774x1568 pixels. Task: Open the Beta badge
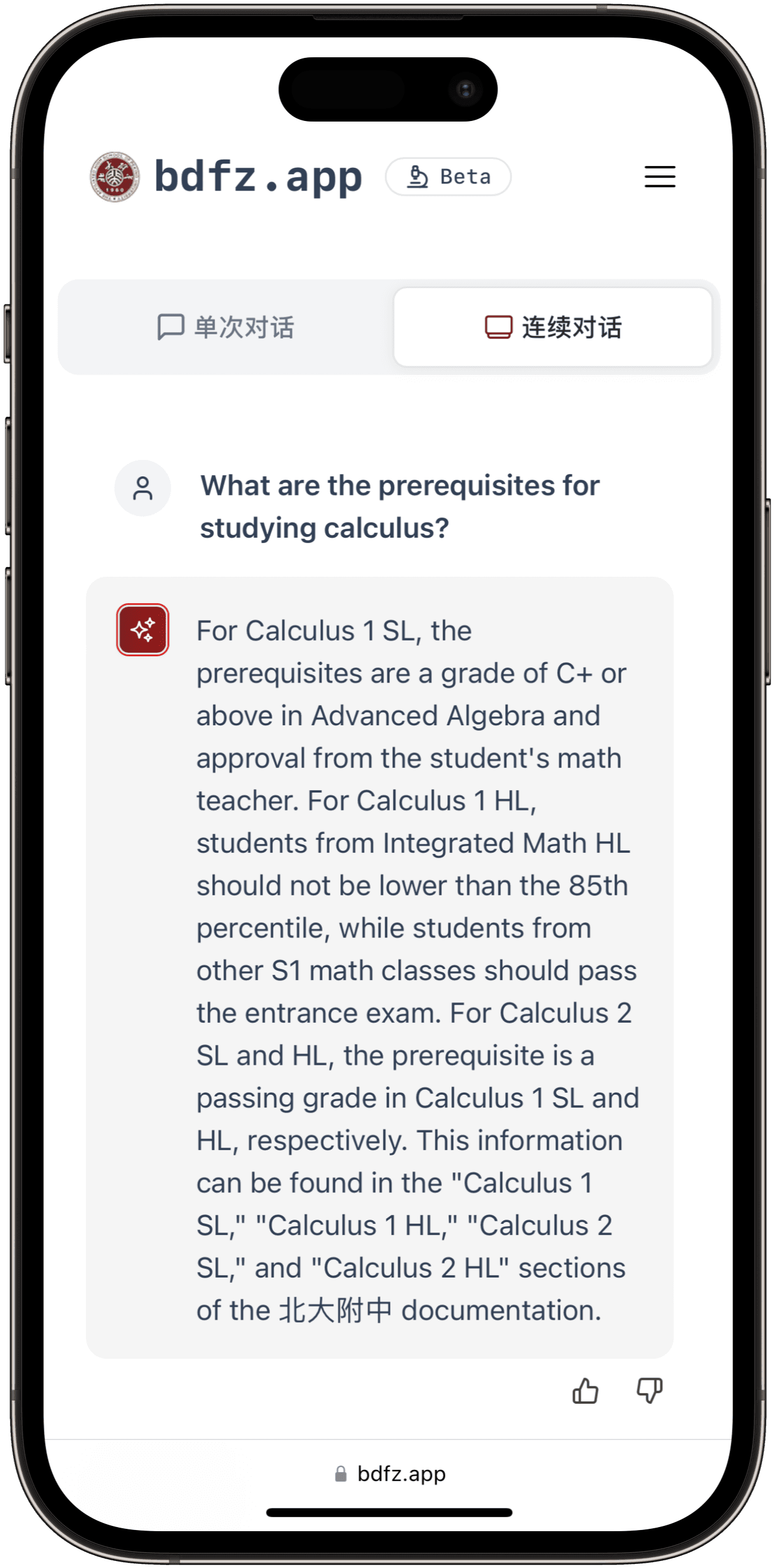(x=448, y=176)
